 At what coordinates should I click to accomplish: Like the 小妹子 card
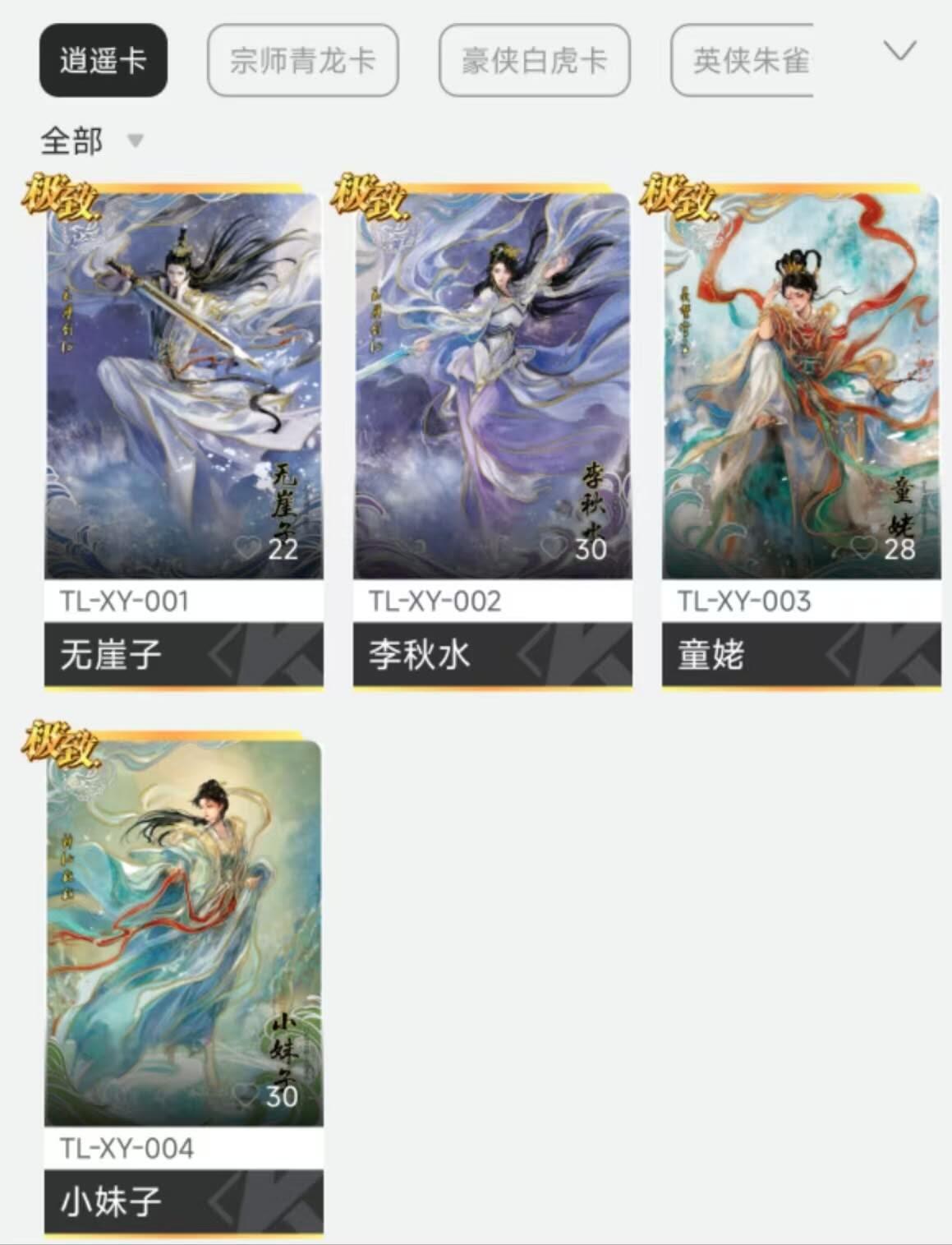coord(246,1095)
